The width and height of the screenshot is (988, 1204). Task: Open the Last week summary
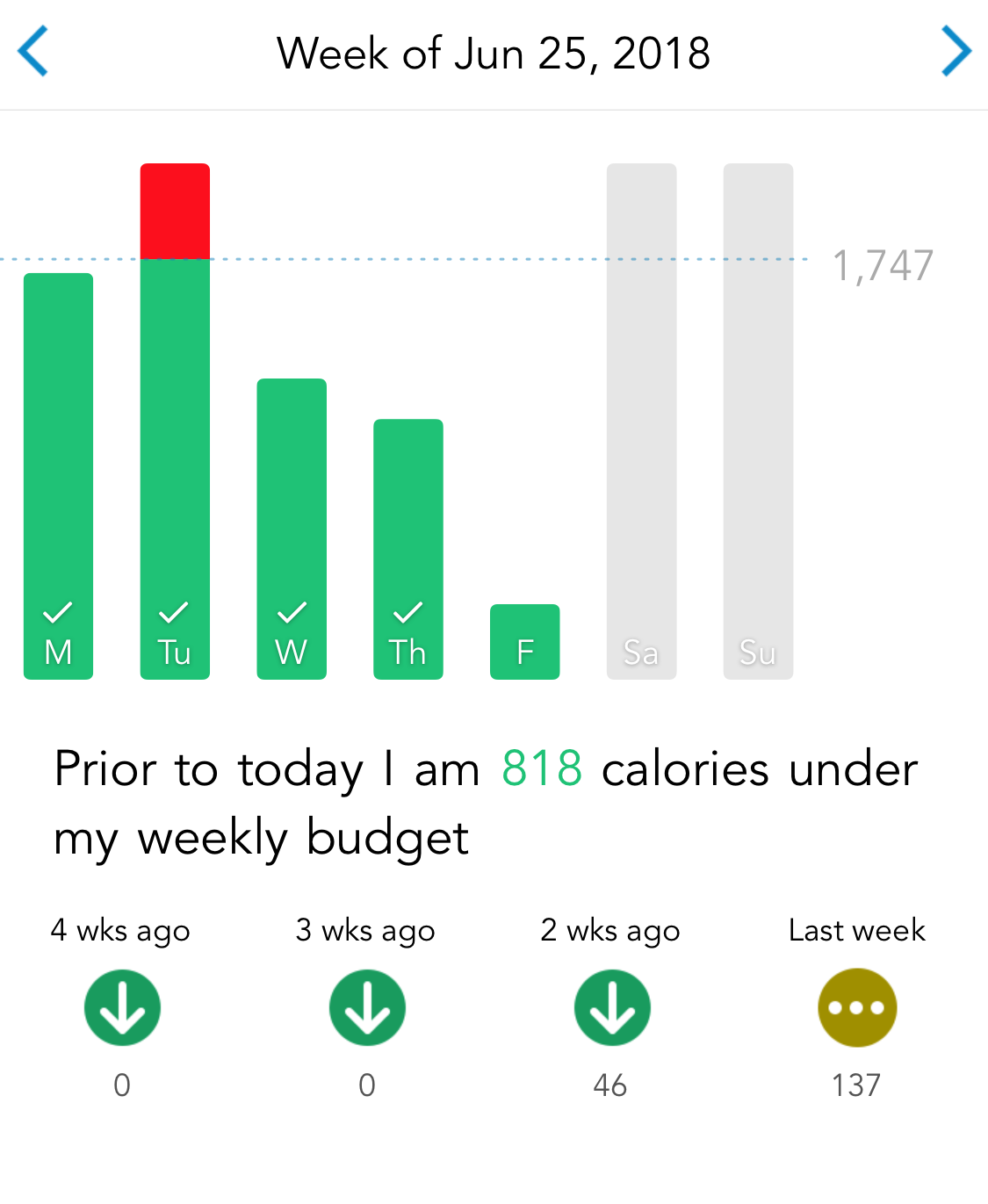click(x=857, y=1007)
